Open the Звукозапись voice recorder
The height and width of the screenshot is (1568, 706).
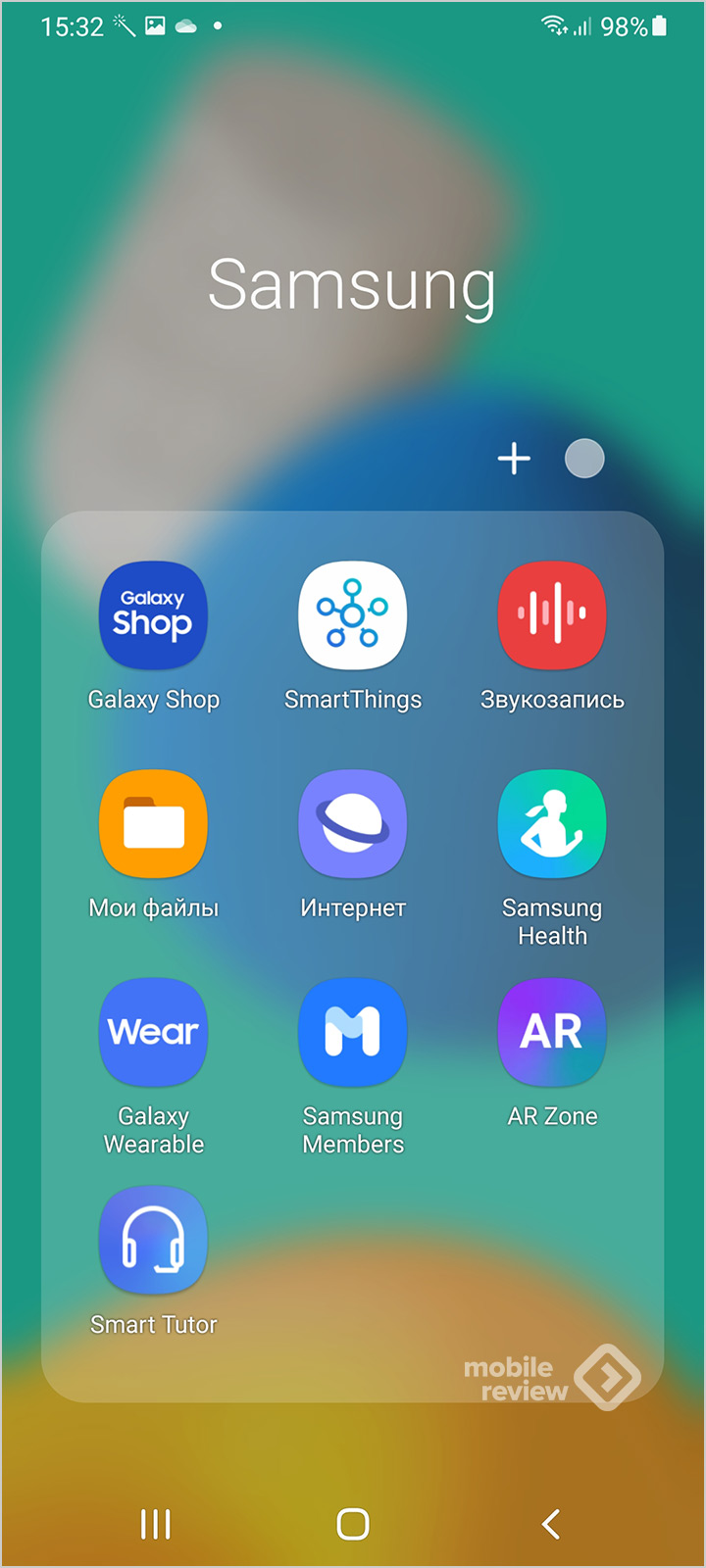(552, 616)
